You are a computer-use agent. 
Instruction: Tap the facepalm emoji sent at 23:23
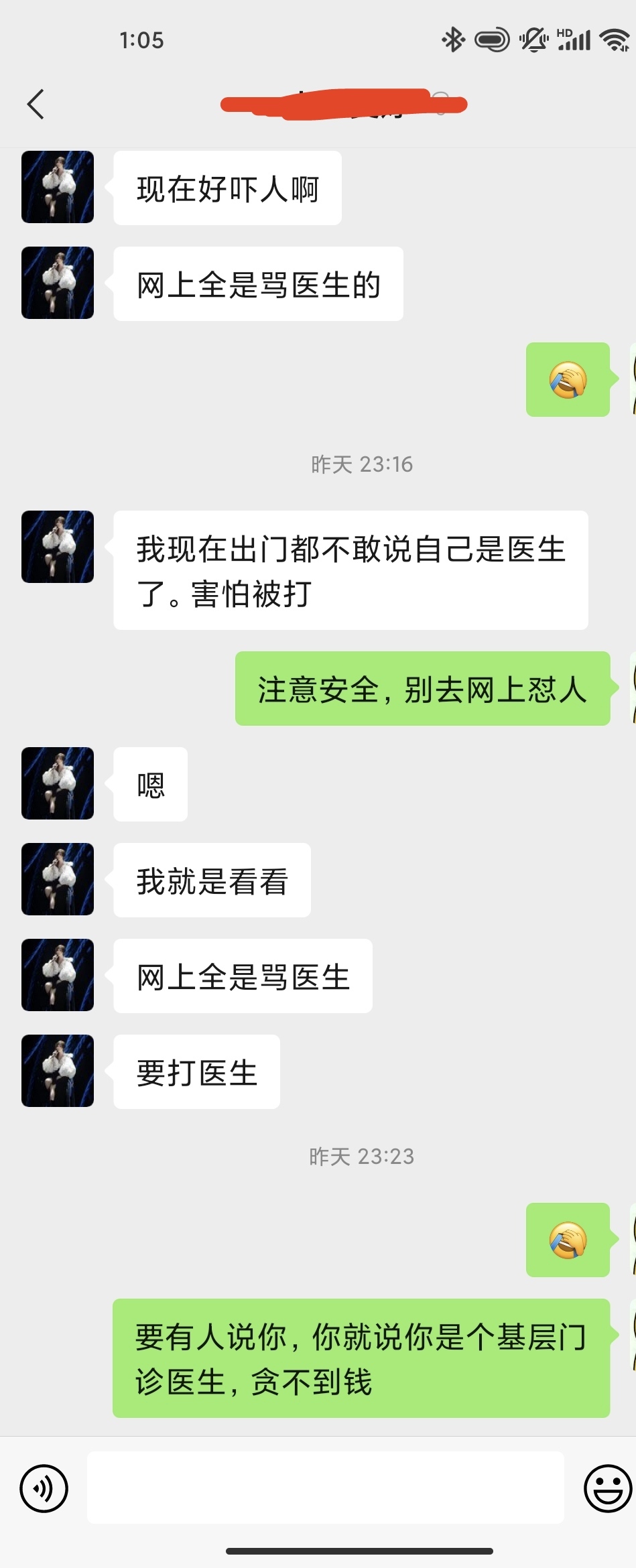pos(568,1240)
